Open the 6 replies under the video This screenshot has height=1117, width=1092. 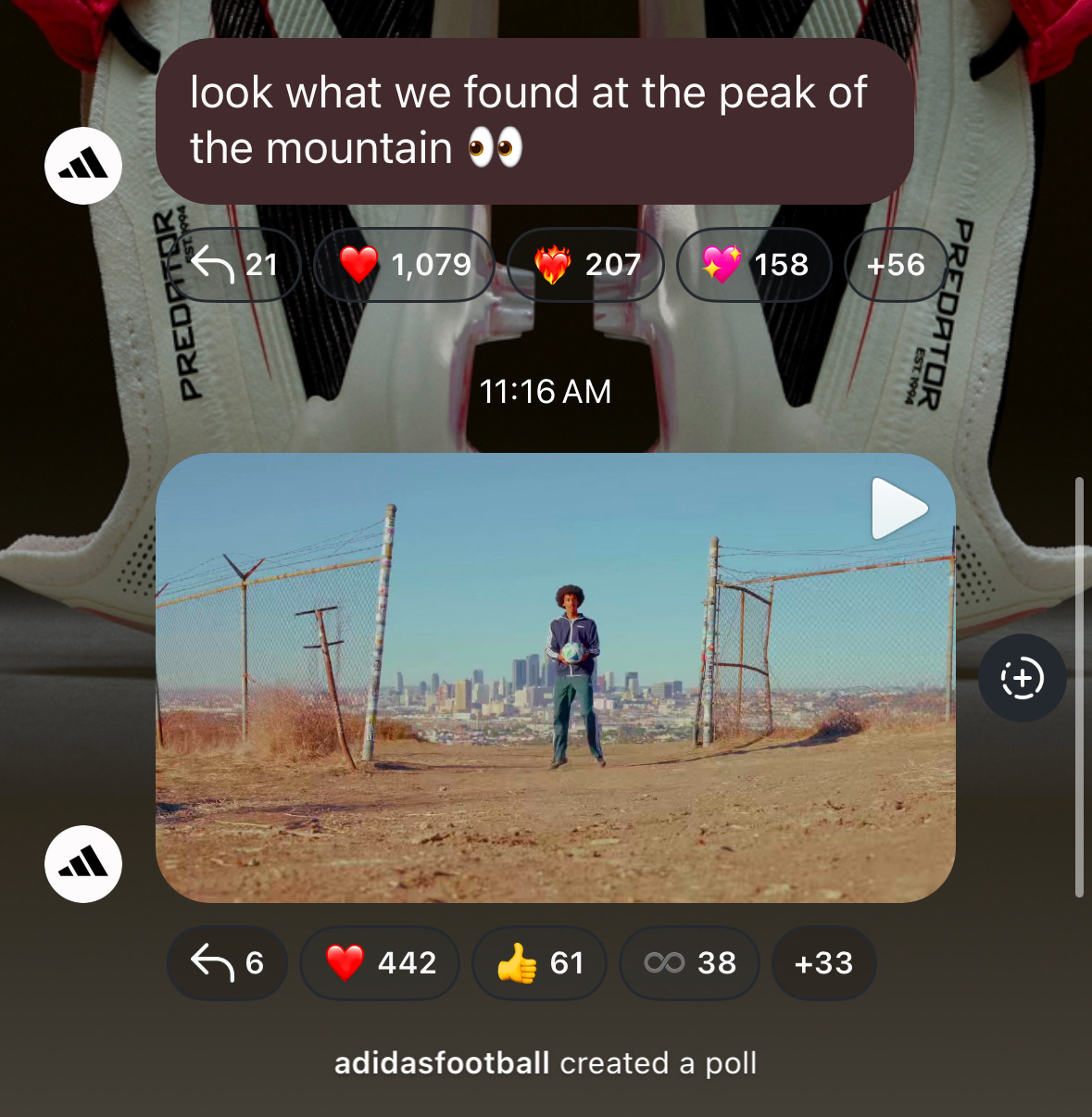(x=227, y=963)
